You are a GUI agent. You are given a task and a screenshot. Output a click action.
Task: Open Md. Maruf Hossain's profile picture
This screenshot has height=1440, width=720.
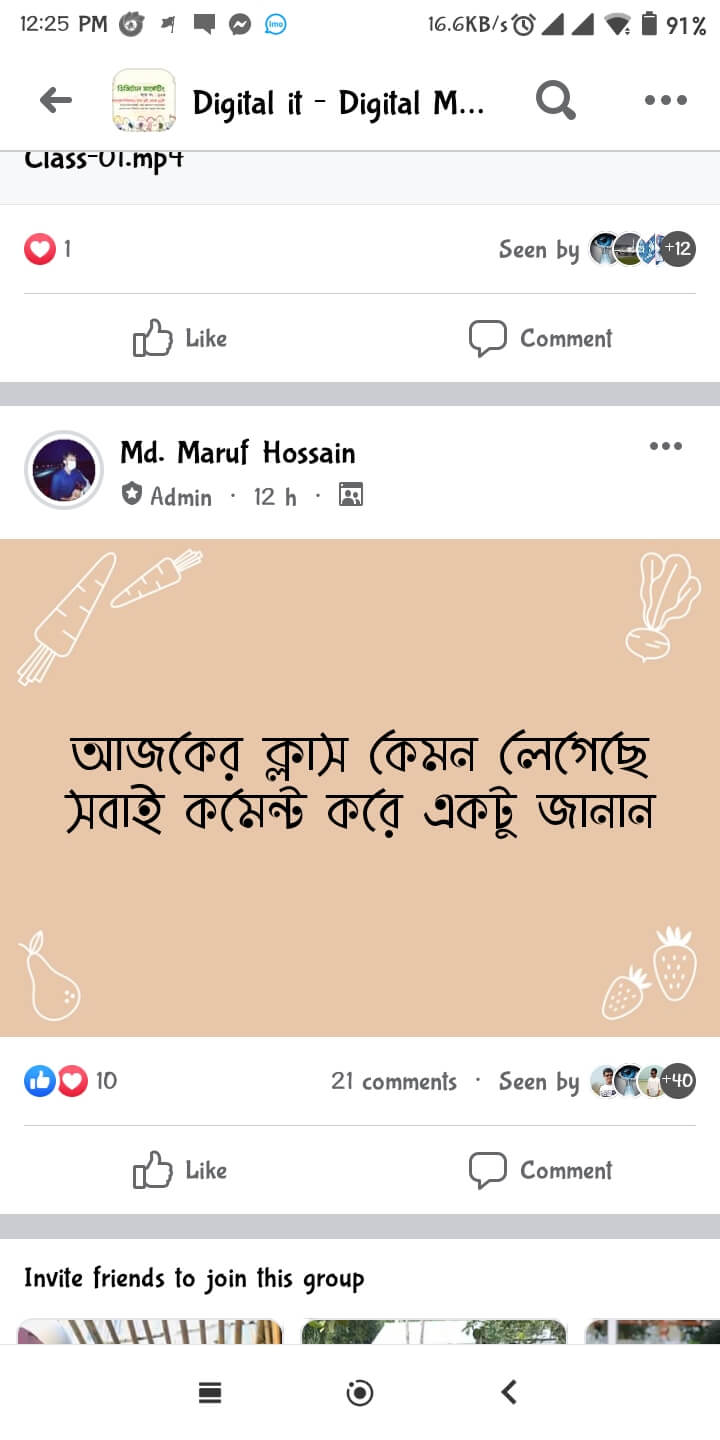[x=64, y=470]
